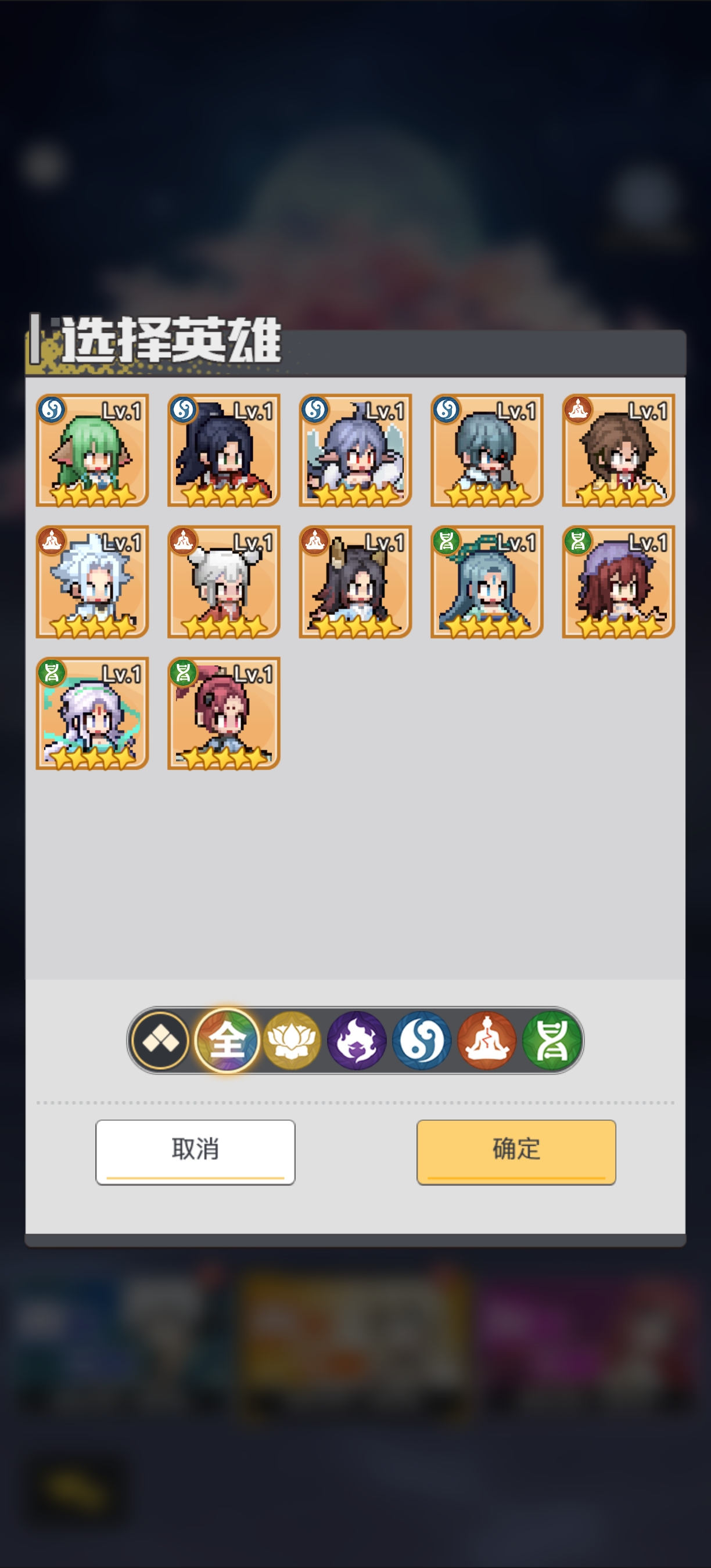Cancel hero selection with 取消
The image size is (711, 1568).
pyautogui.click(x=195, y=1152)
